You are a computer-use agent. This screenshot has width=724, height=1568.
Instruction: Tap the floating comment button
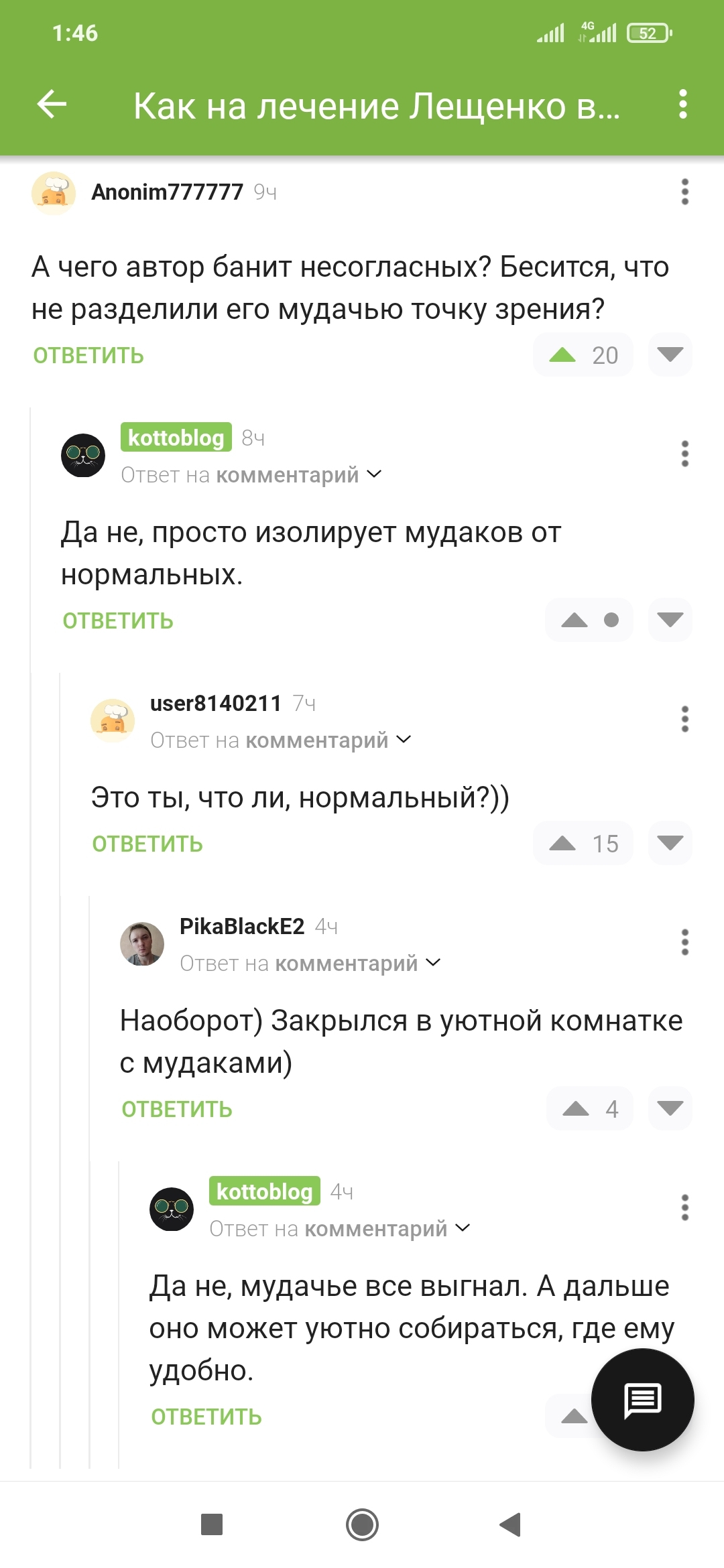[643, 1400]
